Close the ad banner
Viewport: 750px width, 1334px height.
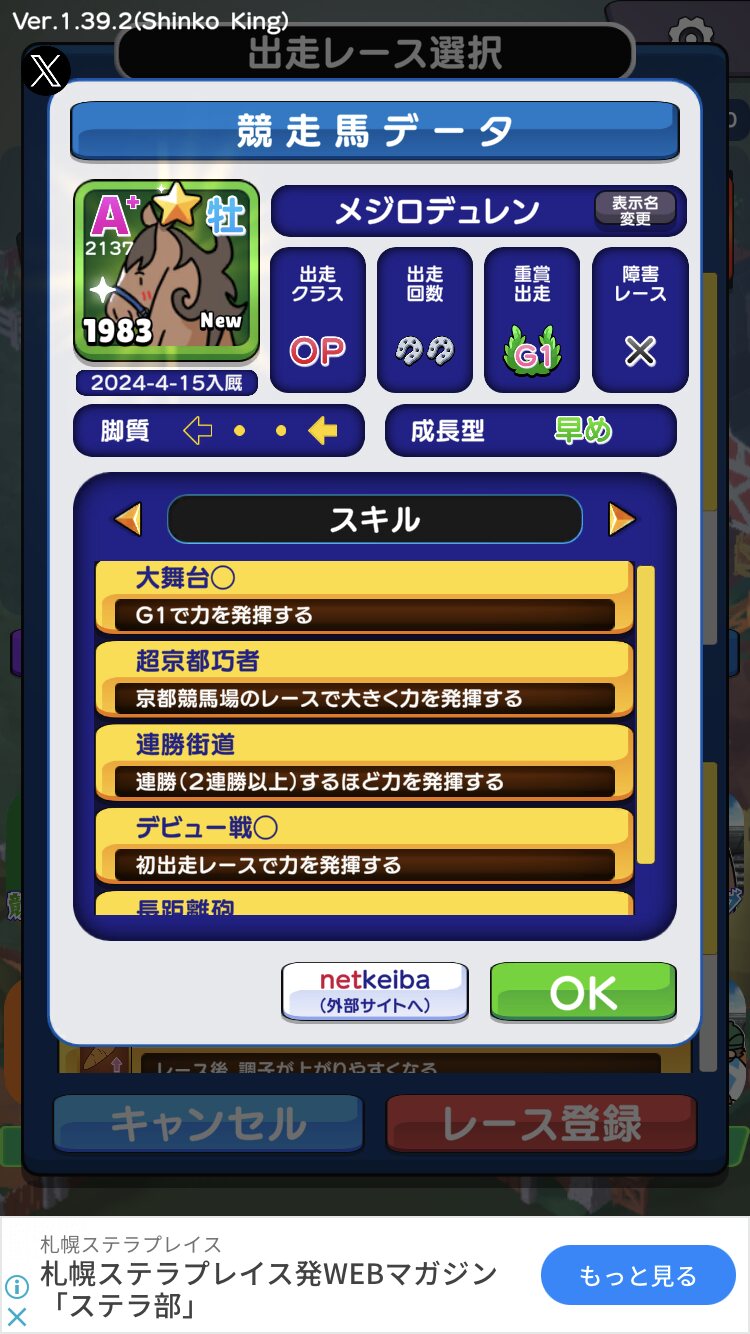coord(16,1316)
